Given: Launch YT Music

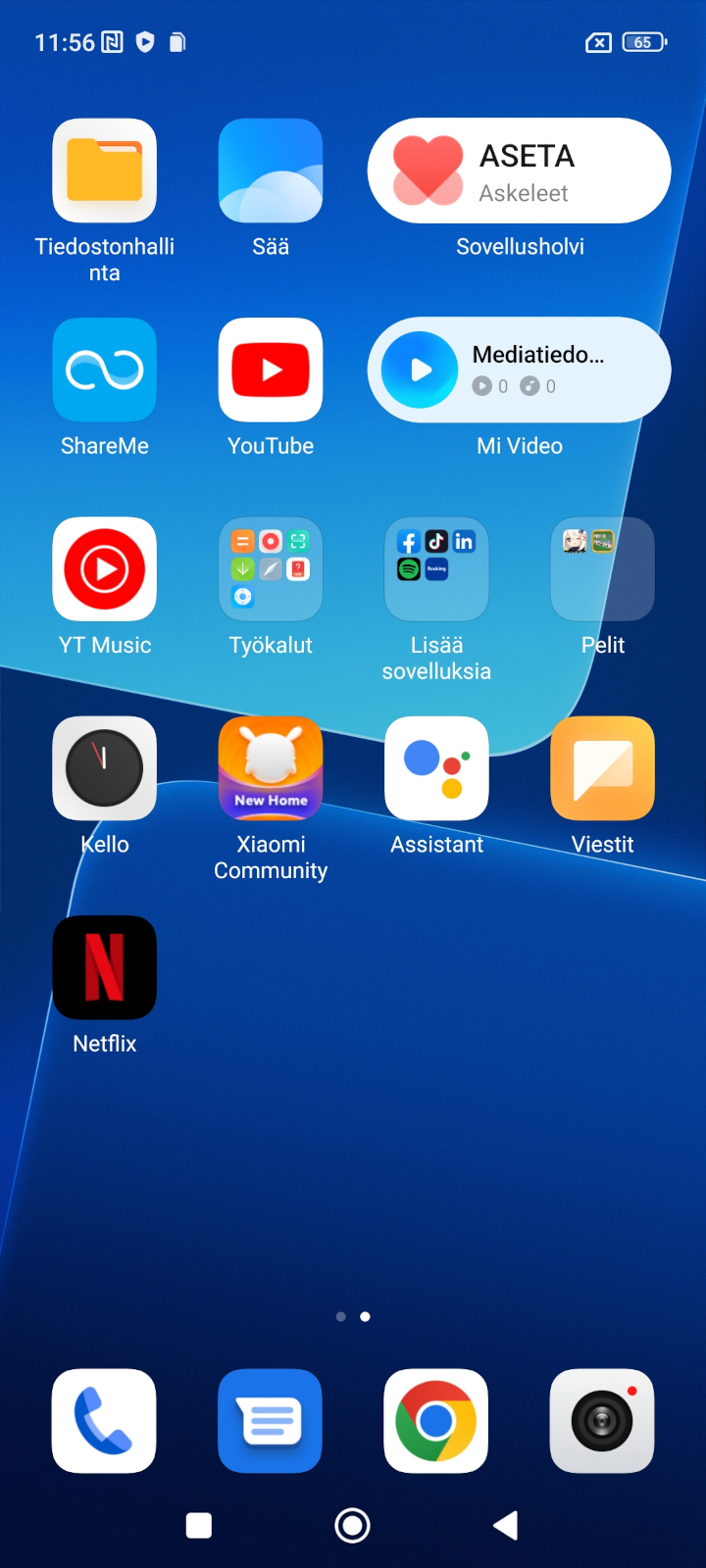Looking at the screenshot, I should [x=104, y=569].
